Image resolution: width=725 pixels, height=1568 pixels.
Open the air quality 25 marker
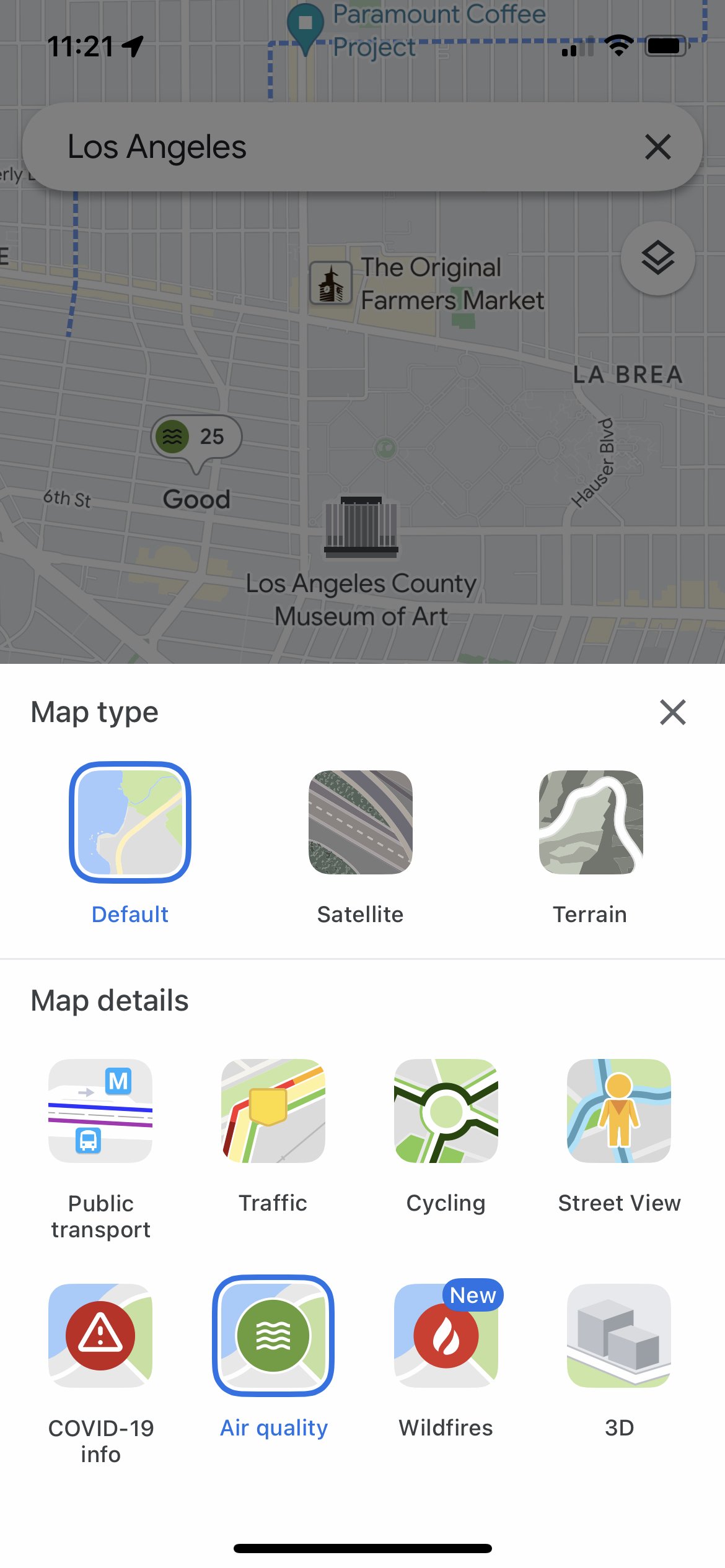[196, 437]
